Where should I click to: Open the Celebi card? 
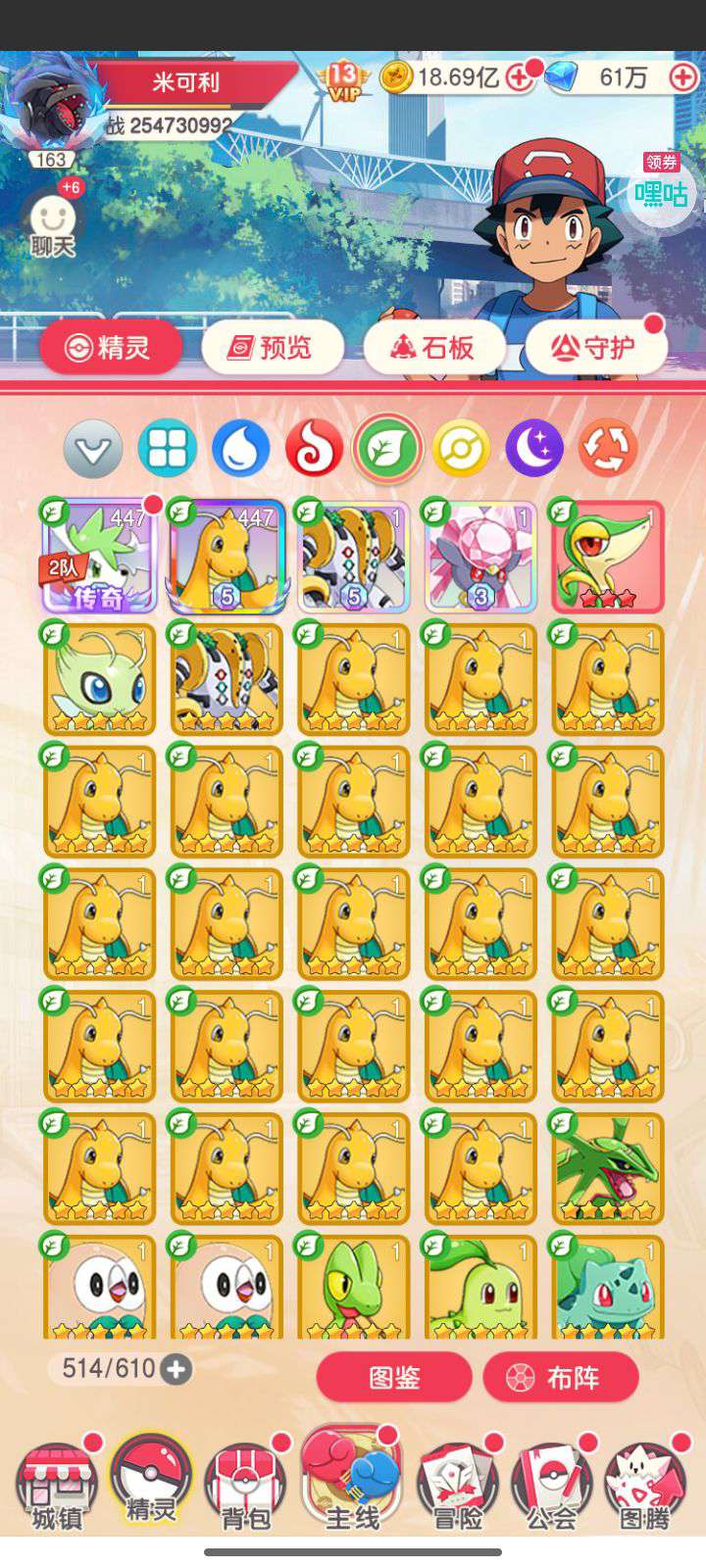click(x=99, y=678)
